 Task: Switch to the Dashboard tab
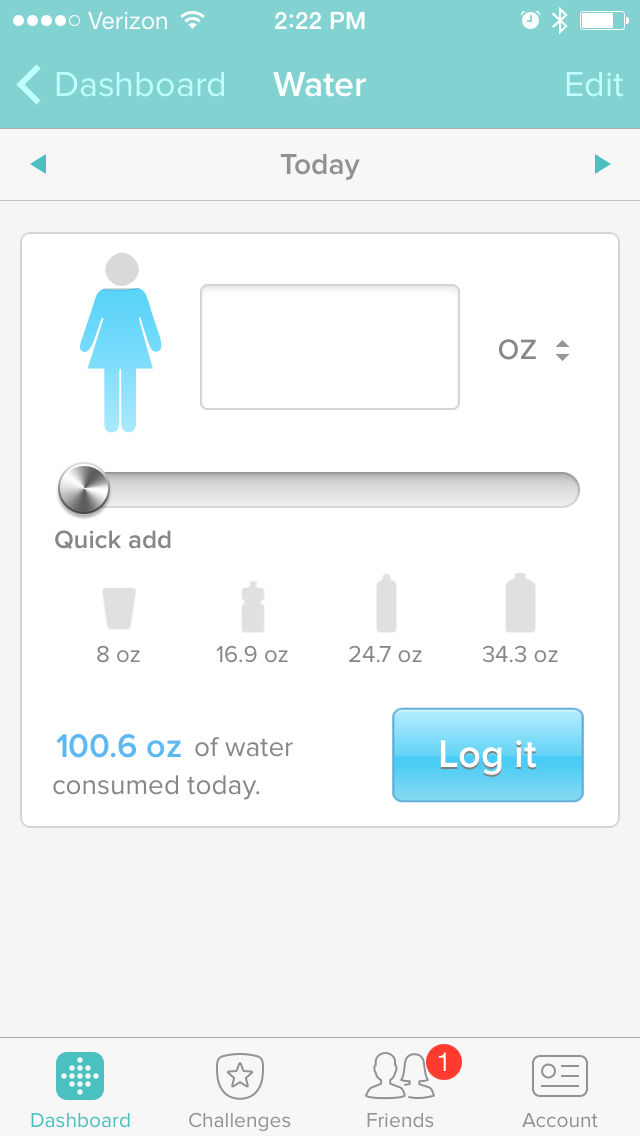coord(80,1089)
